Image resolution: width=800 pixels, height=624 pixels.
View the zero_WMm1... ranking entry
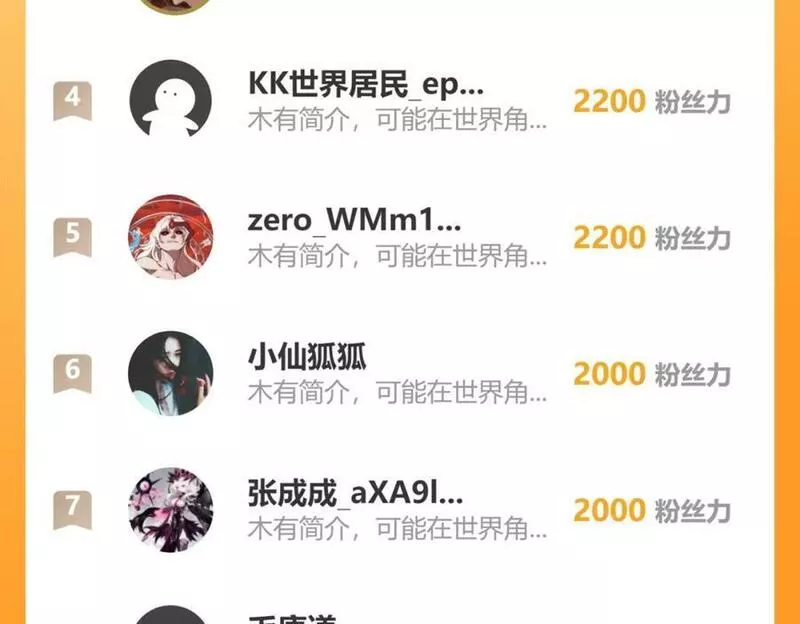click(398, 237)
